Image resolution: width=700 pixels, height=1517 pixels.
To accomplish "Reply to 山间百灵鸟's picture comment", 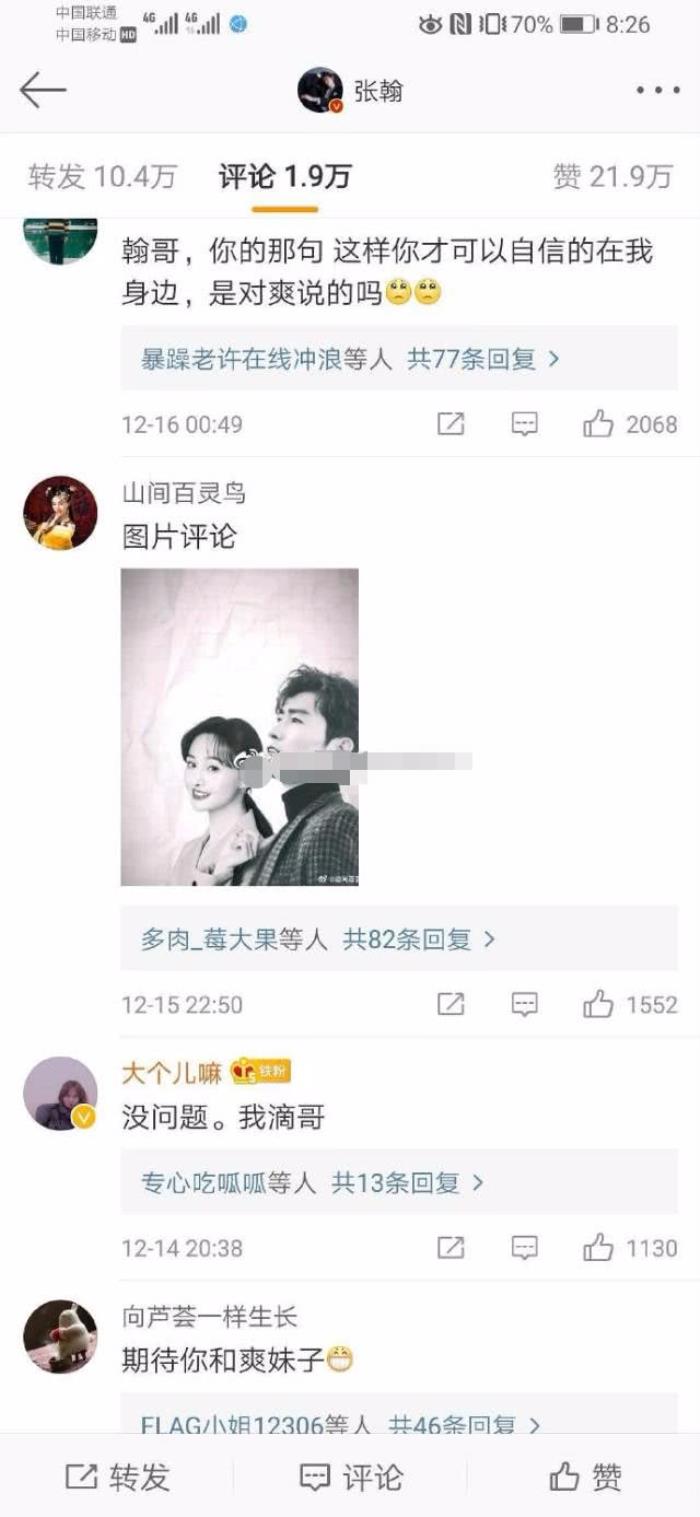I will click(x=525, y=1004).
